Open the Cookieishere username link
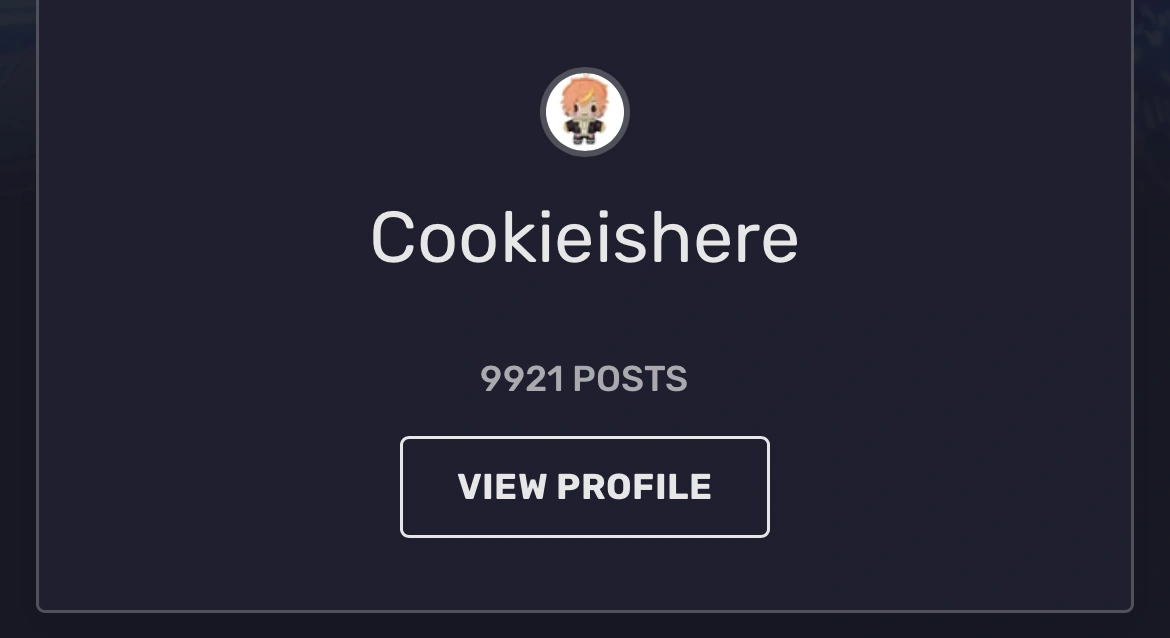The image size is (1170, 638). pos(584,238)
